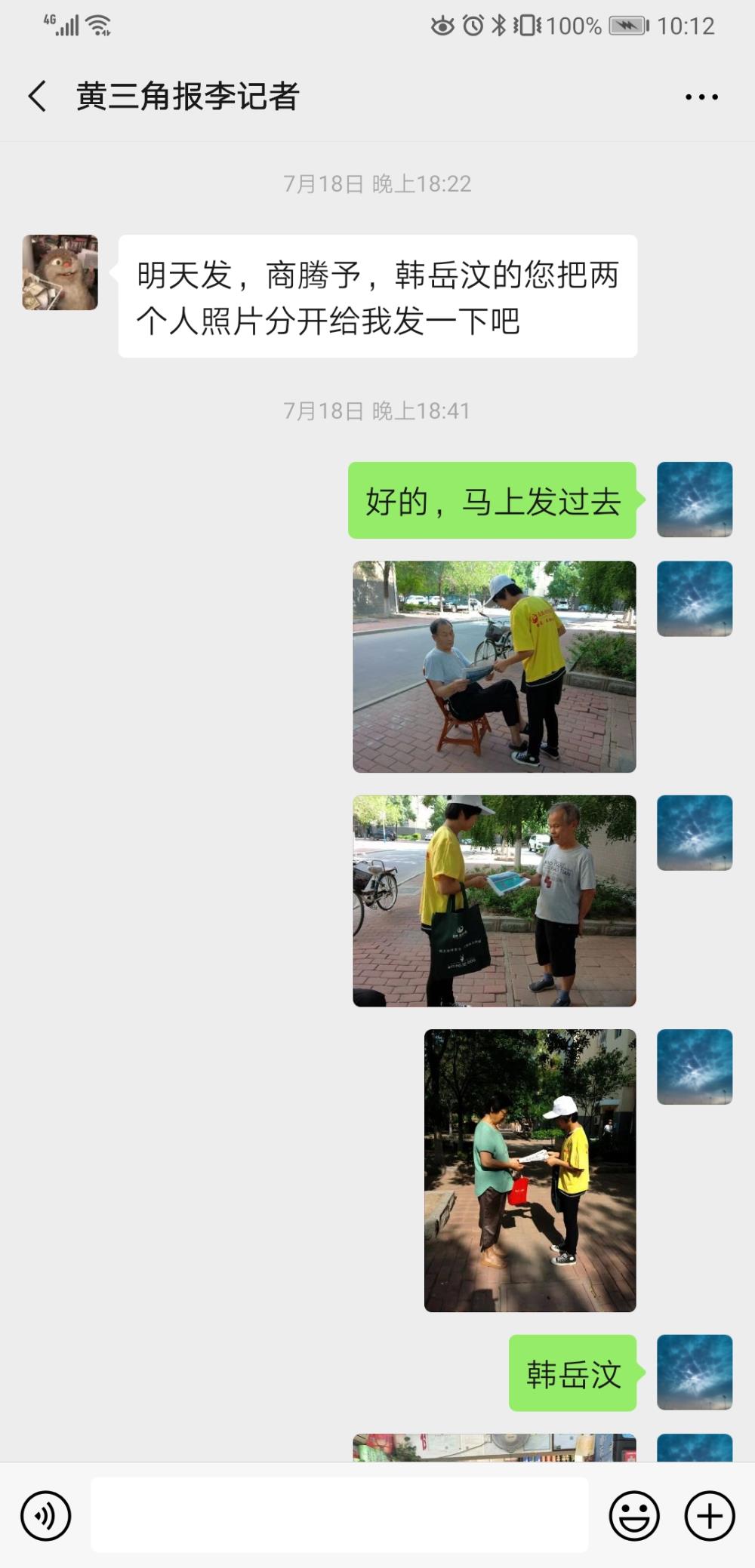This screenshot has height=1568, width=755.
Task: Open the photo with the green tote bag
Action: (495, 901)
